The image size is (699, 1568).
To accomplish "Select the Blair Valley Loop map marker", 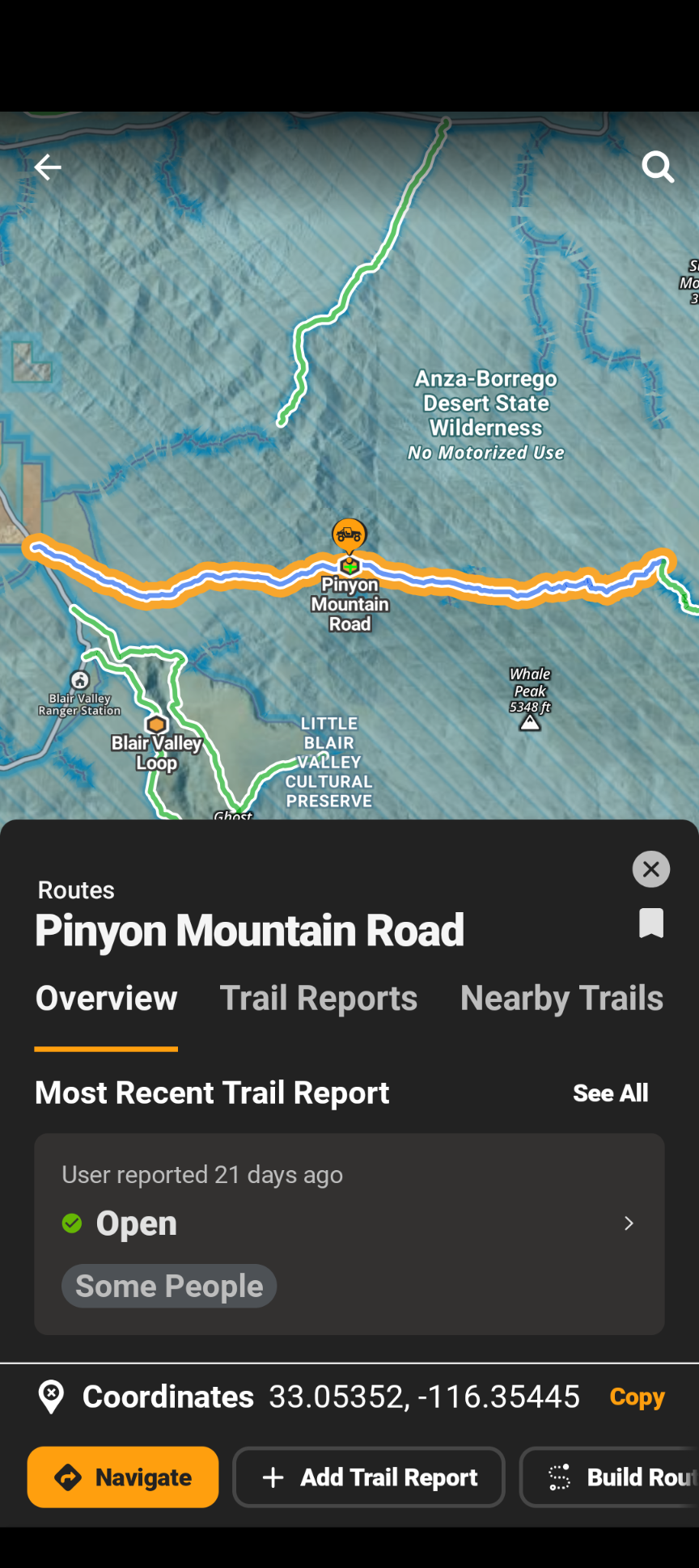I will (x=157, y=725).
